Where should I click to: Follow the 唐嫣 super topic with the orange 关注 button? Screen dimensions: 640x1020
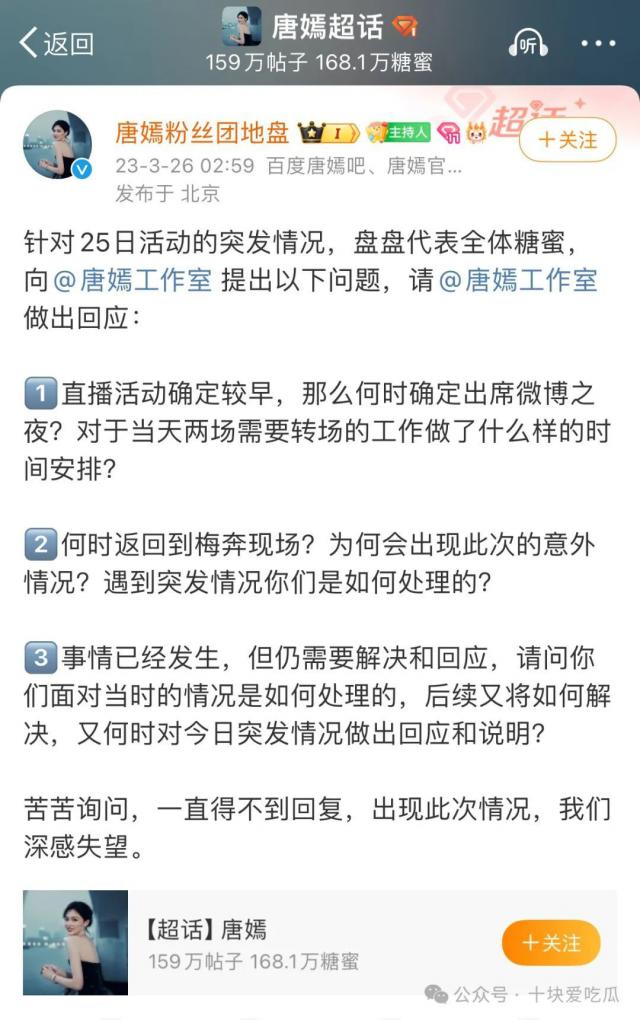[551, 942]
